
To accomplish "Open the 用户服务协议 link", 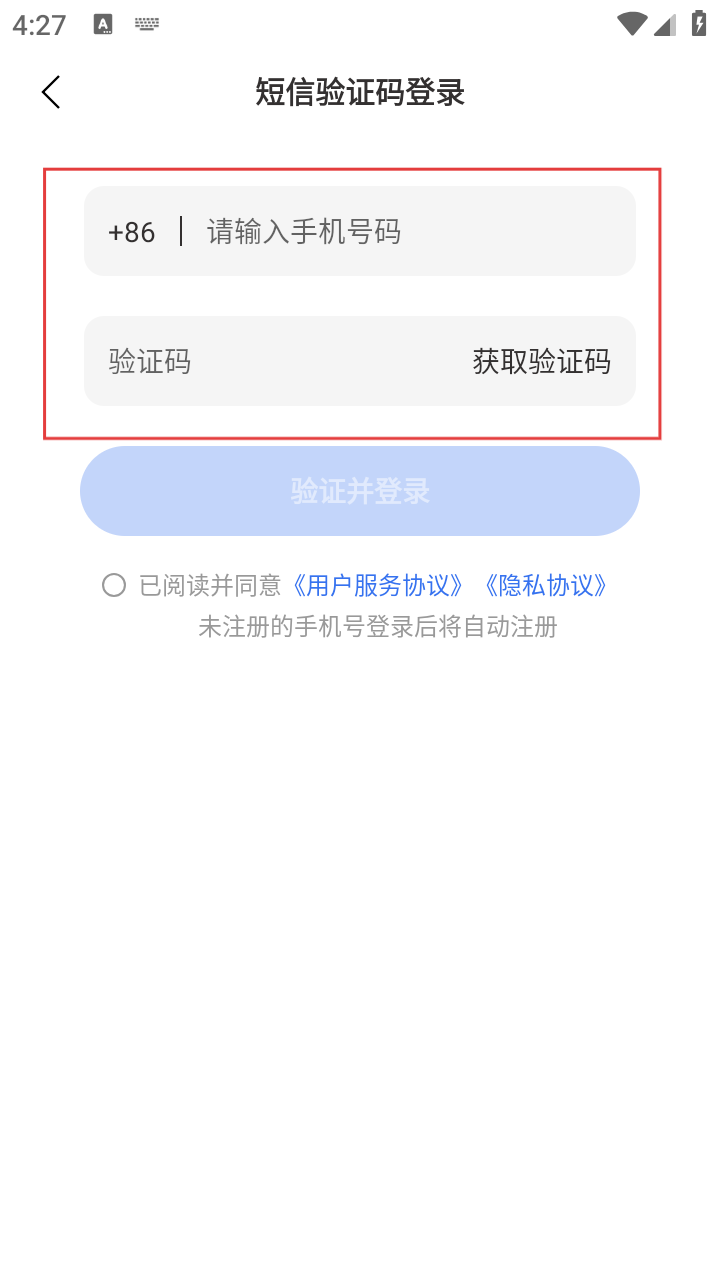I will (377, 585).
